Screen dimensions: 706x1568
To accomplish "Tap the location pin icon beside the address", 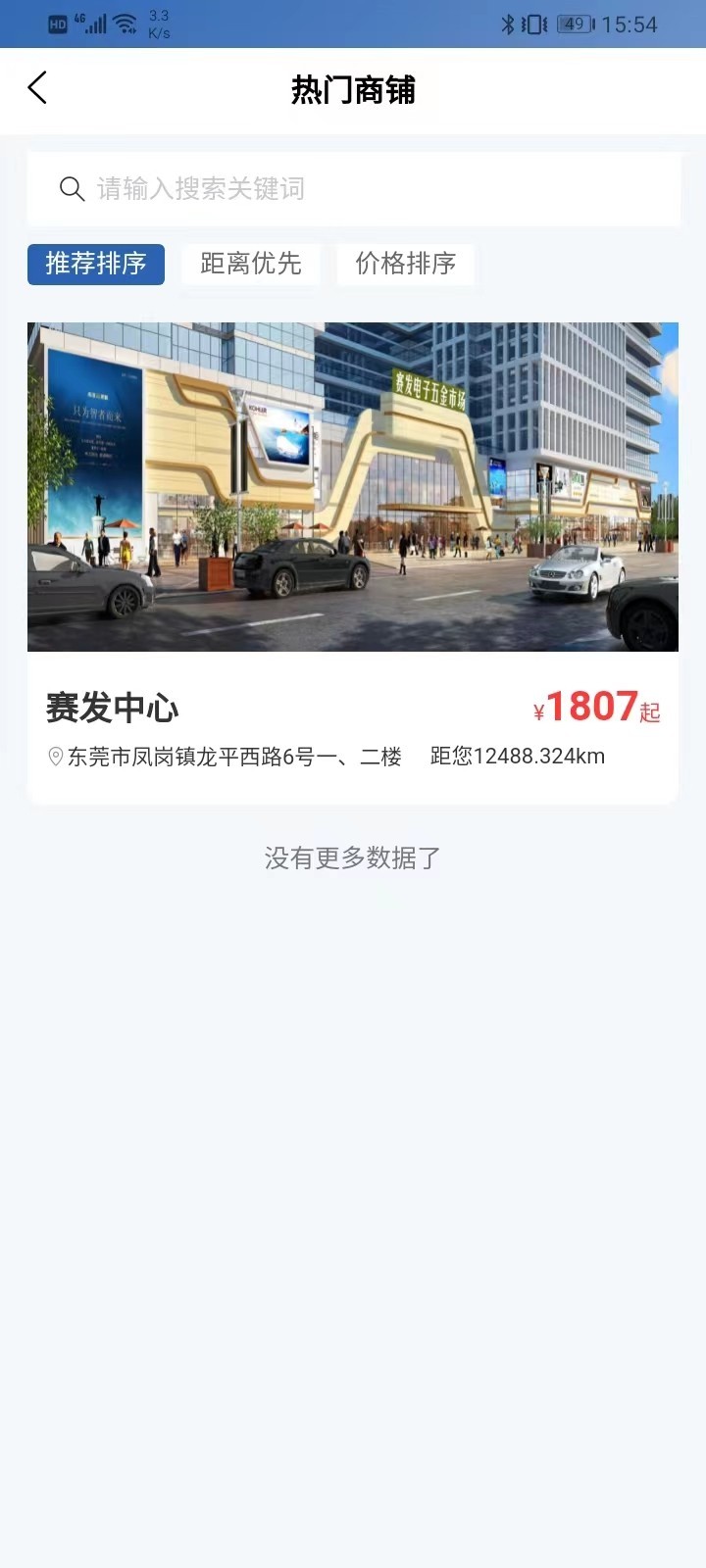I will point(53,756).
